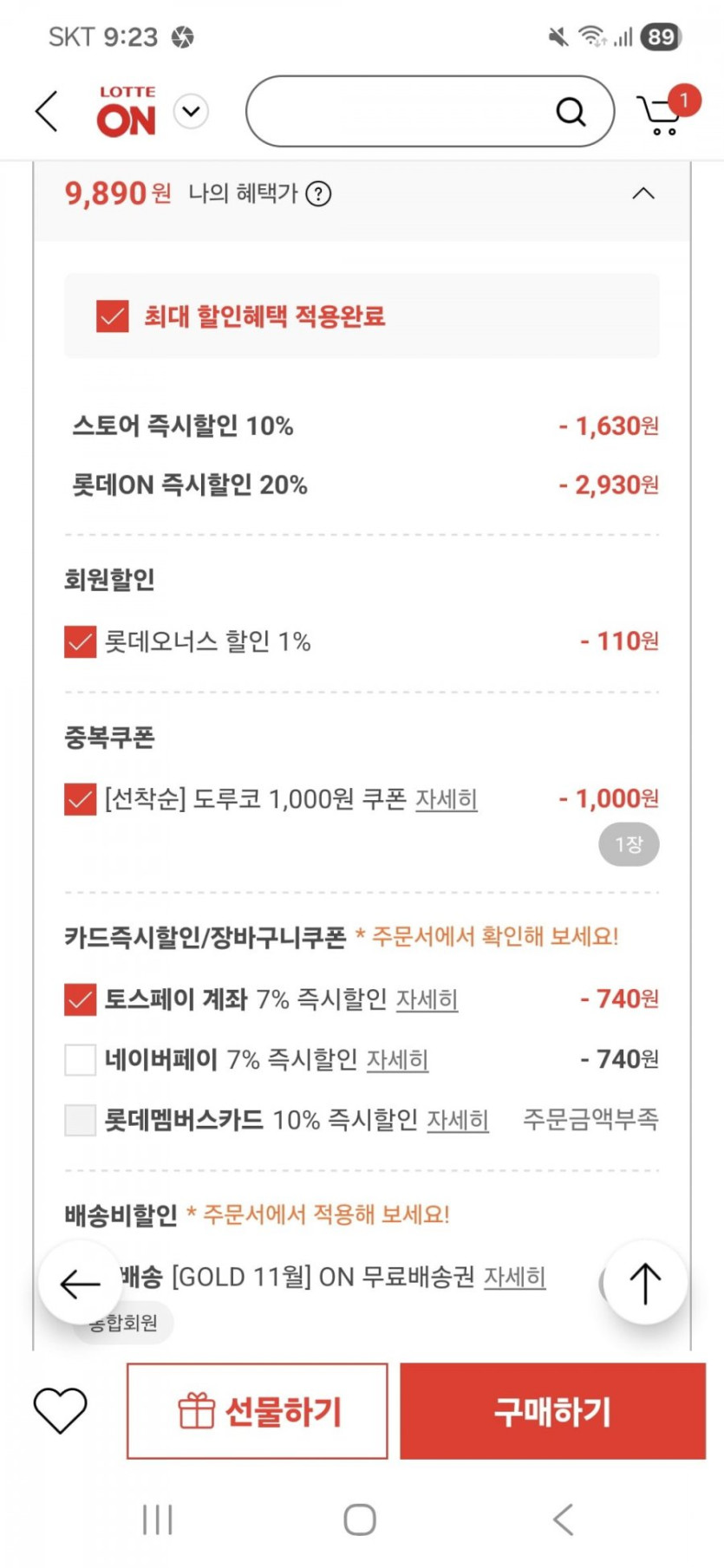Open the 나의 혜택가 help icon
724x1568 pixels.
[x=319, y=193]
